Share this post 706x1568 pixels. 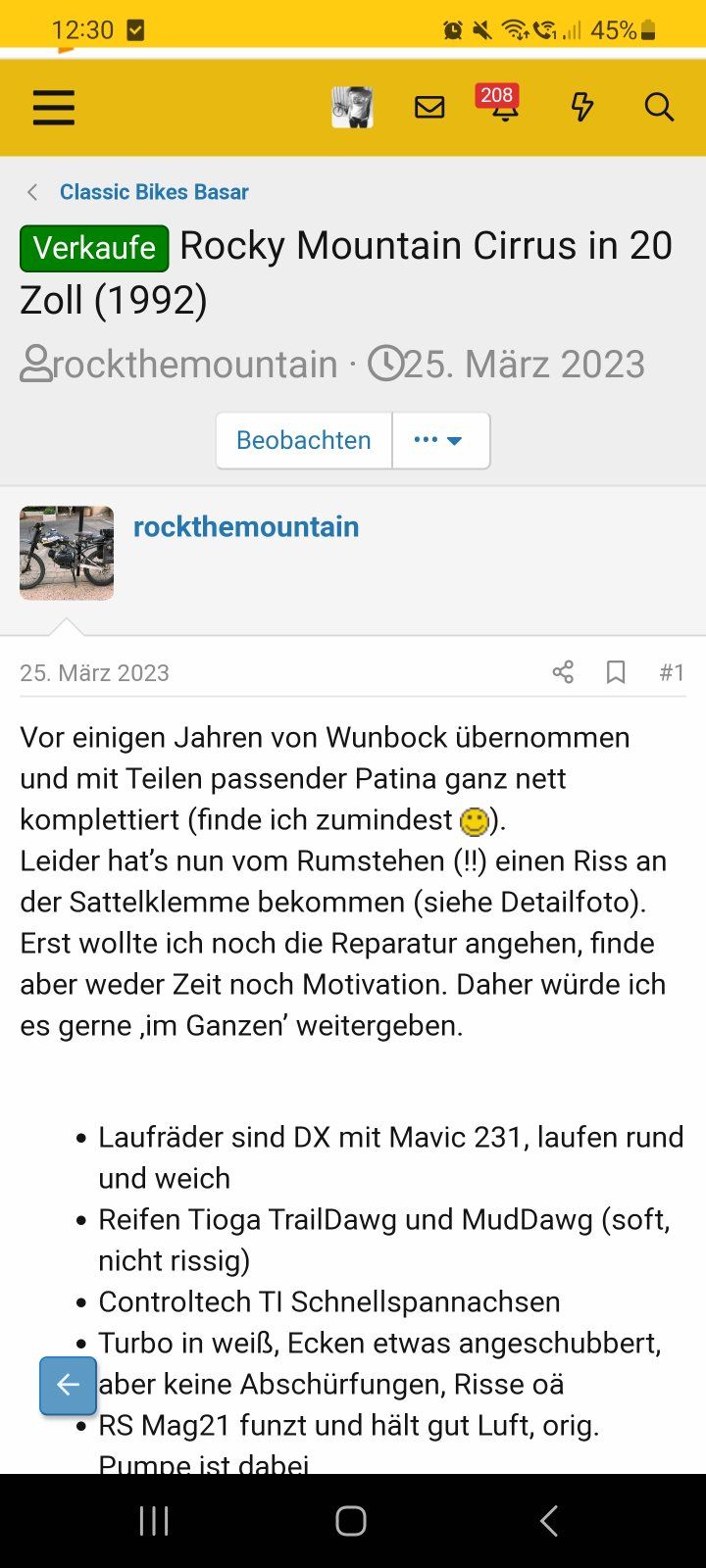(563, 672)
